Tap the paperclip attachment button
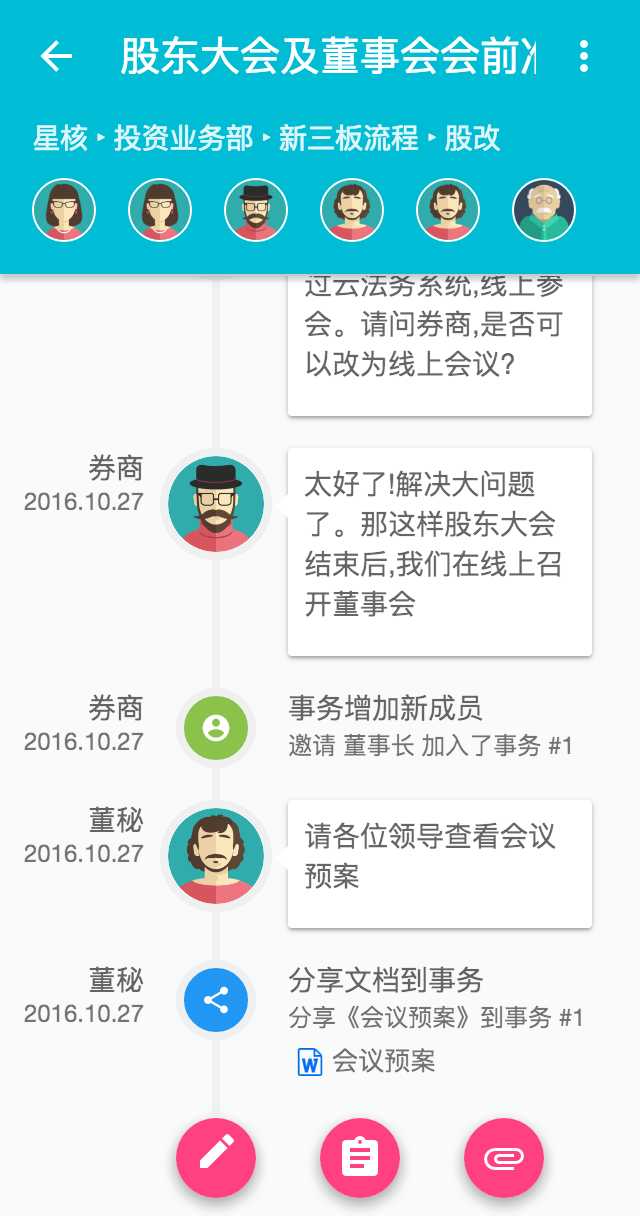Image resolution: width=640 pixels, height=1216 pixels. (x=504, y=1158)
